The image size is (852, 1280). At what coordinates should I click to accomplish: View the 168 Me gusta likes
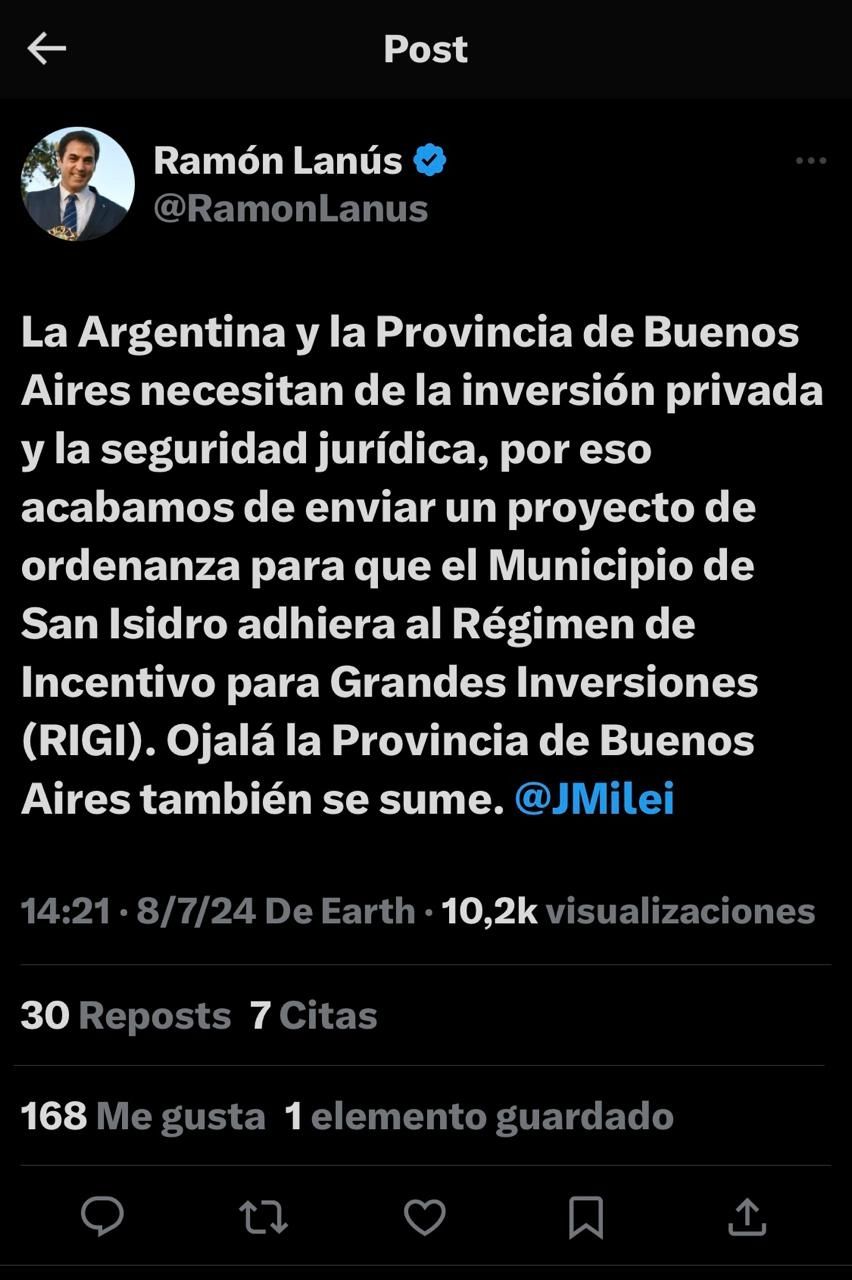143,1116
